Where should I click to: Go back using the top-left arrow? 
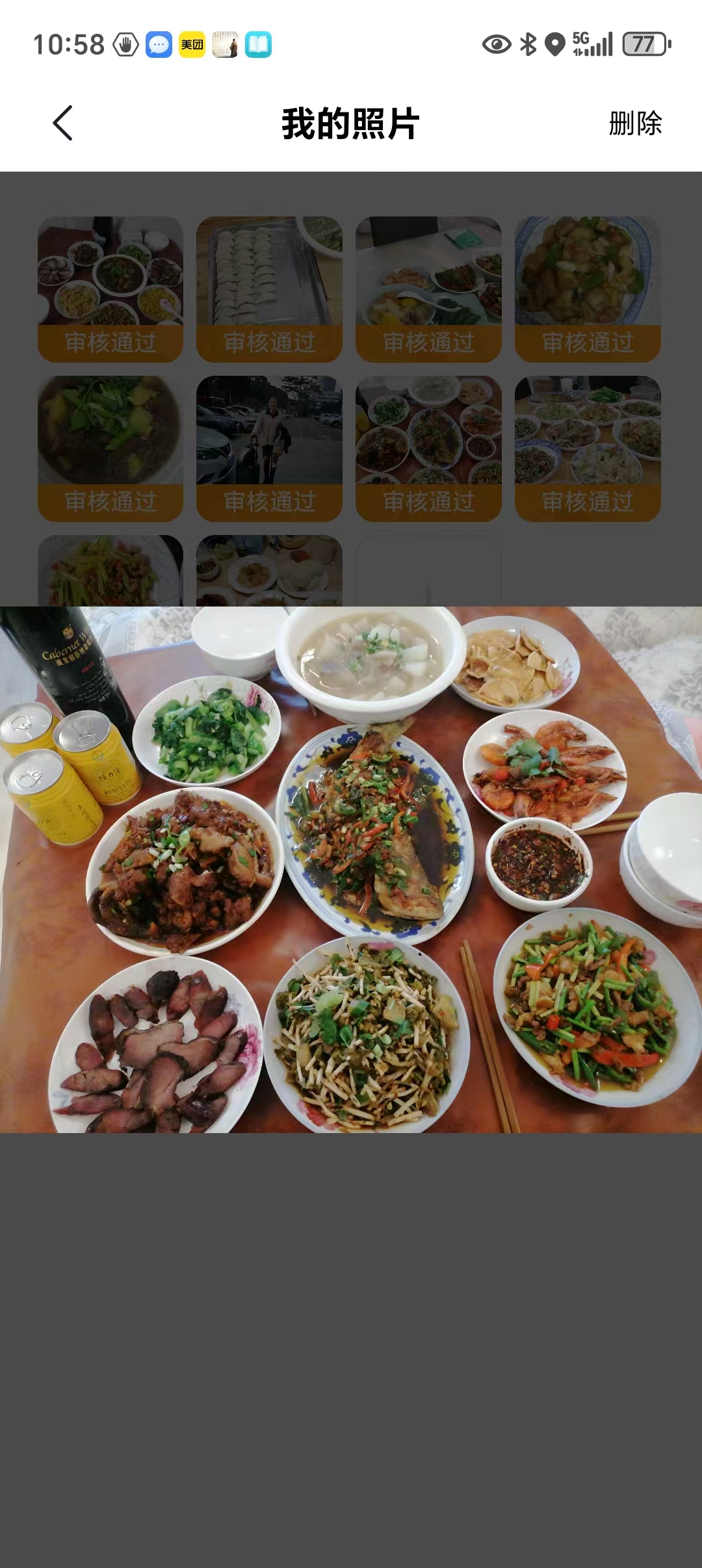[x=62, y=124]
